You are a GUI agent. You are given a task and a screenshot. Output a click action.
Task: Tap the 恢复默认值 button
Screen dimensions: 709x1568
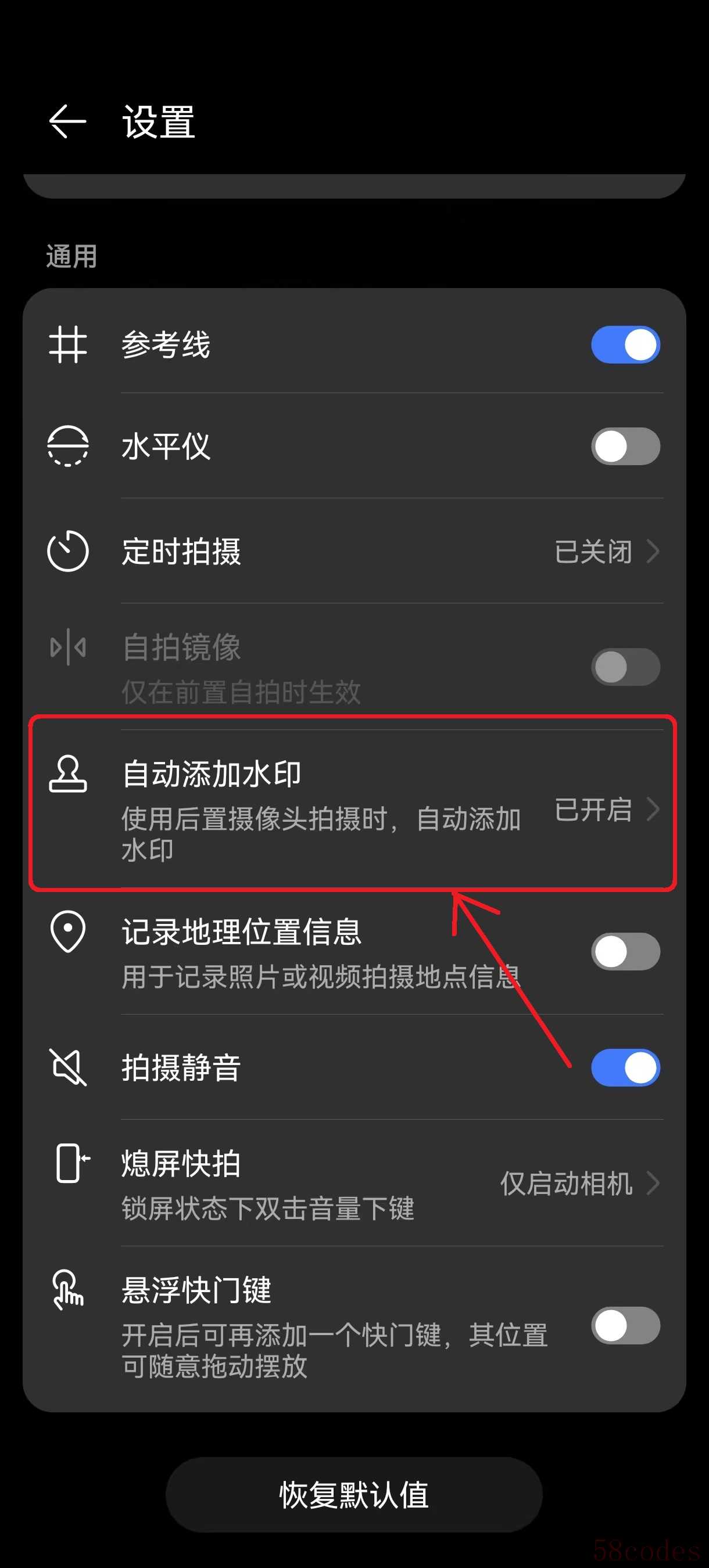354,1494
